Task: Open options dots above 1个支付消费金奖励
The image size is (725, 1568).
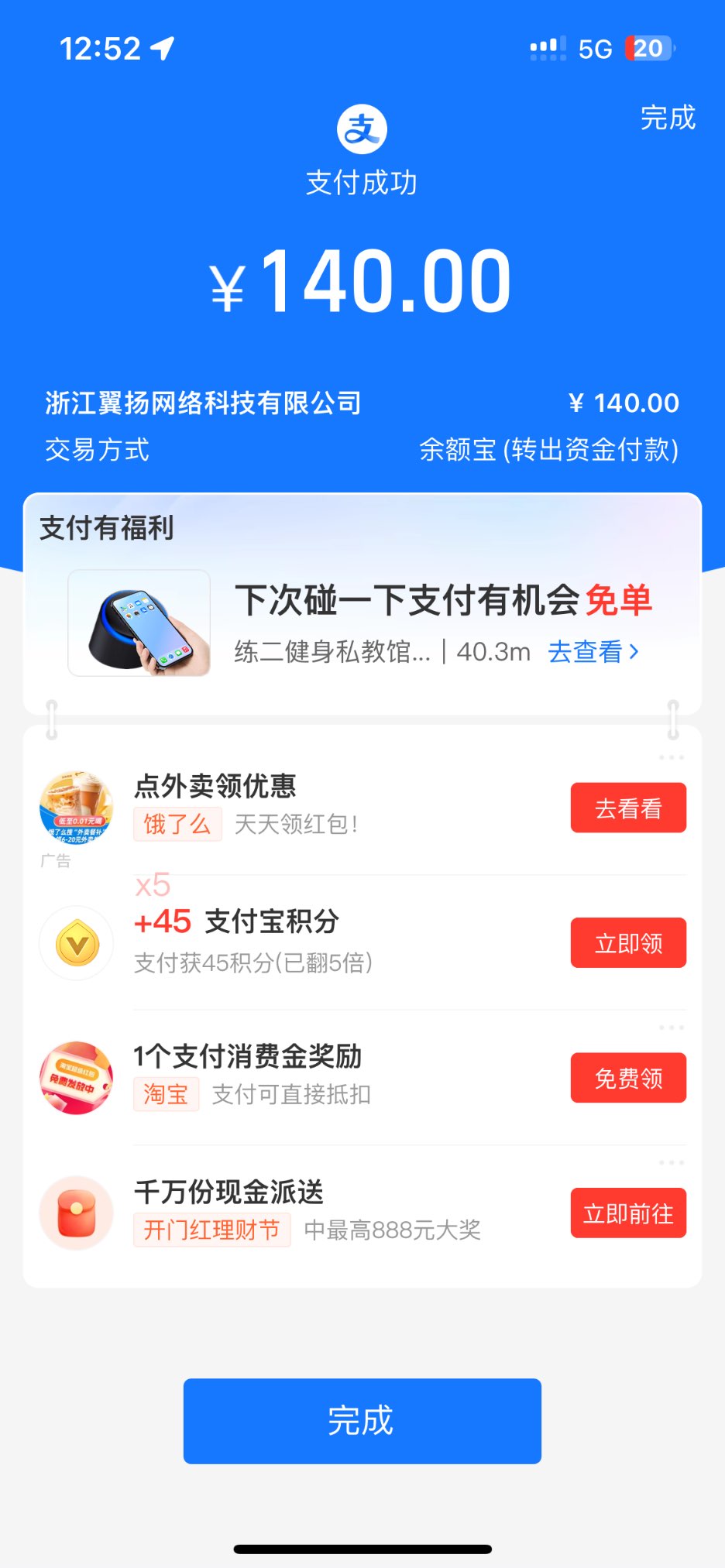Action: pyautogui.click(x=671, y=1028)
